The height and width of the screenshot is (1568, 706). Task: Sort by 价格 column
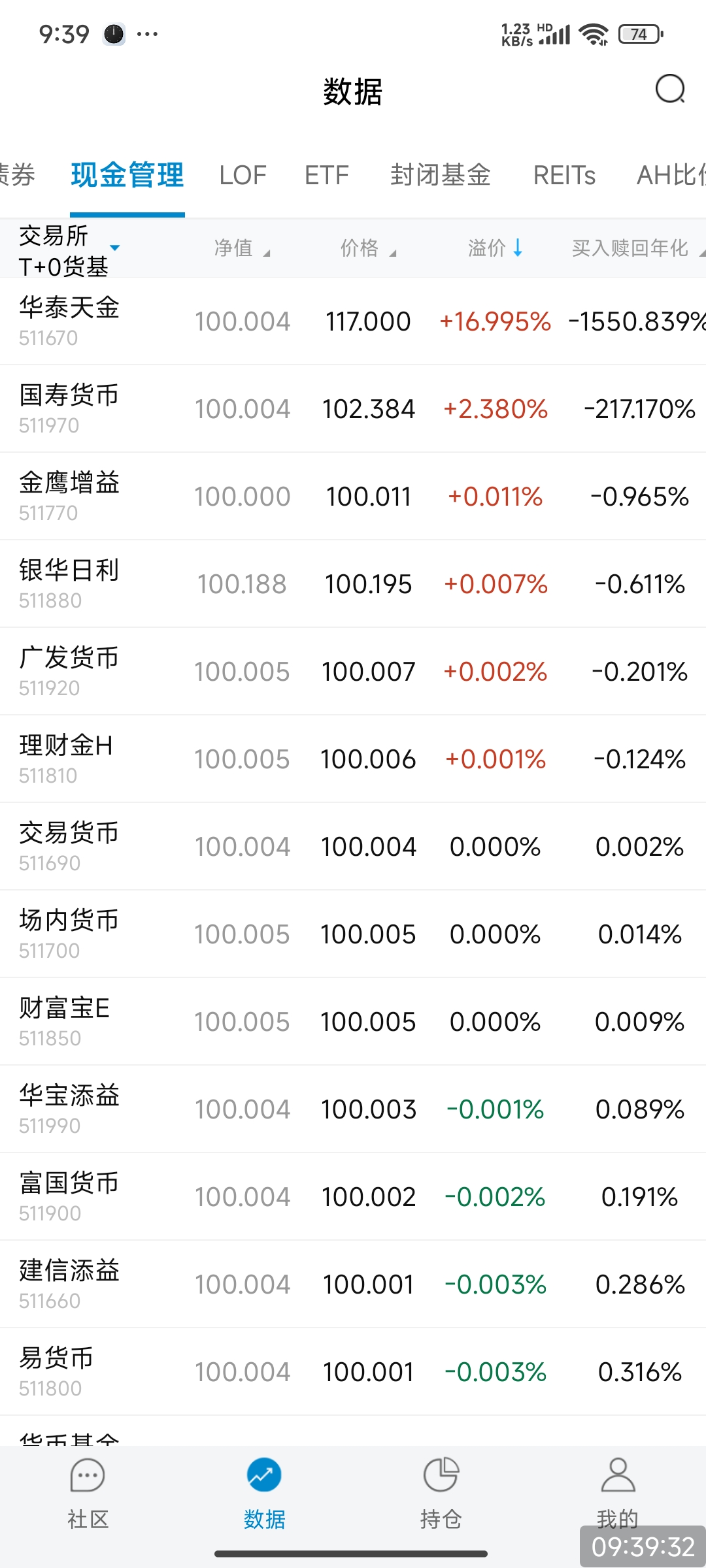[x=367, y=248]
